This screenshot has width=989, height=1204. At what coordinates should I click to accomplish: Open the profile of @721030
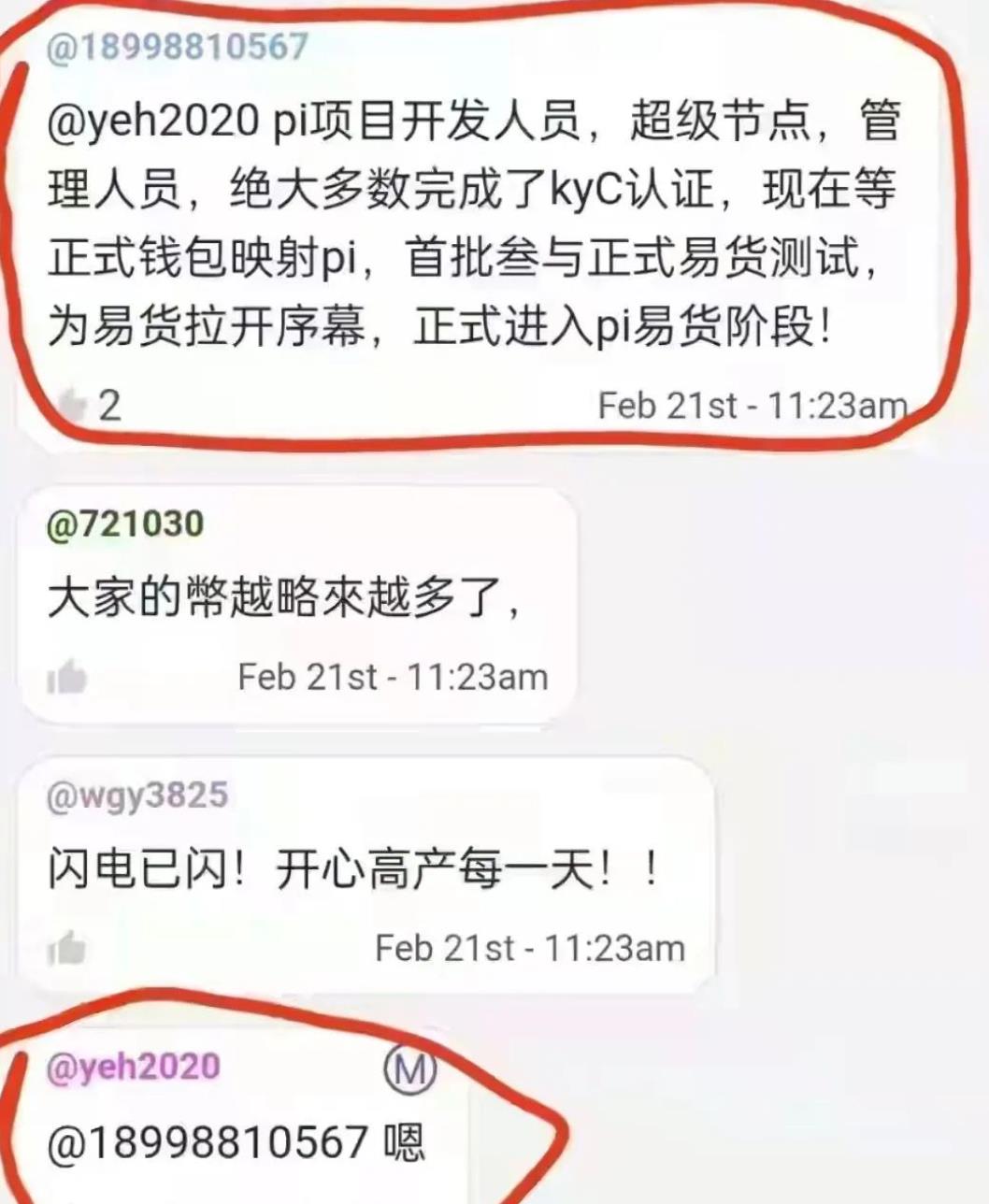pyautogui.click(x=124, y=524)
